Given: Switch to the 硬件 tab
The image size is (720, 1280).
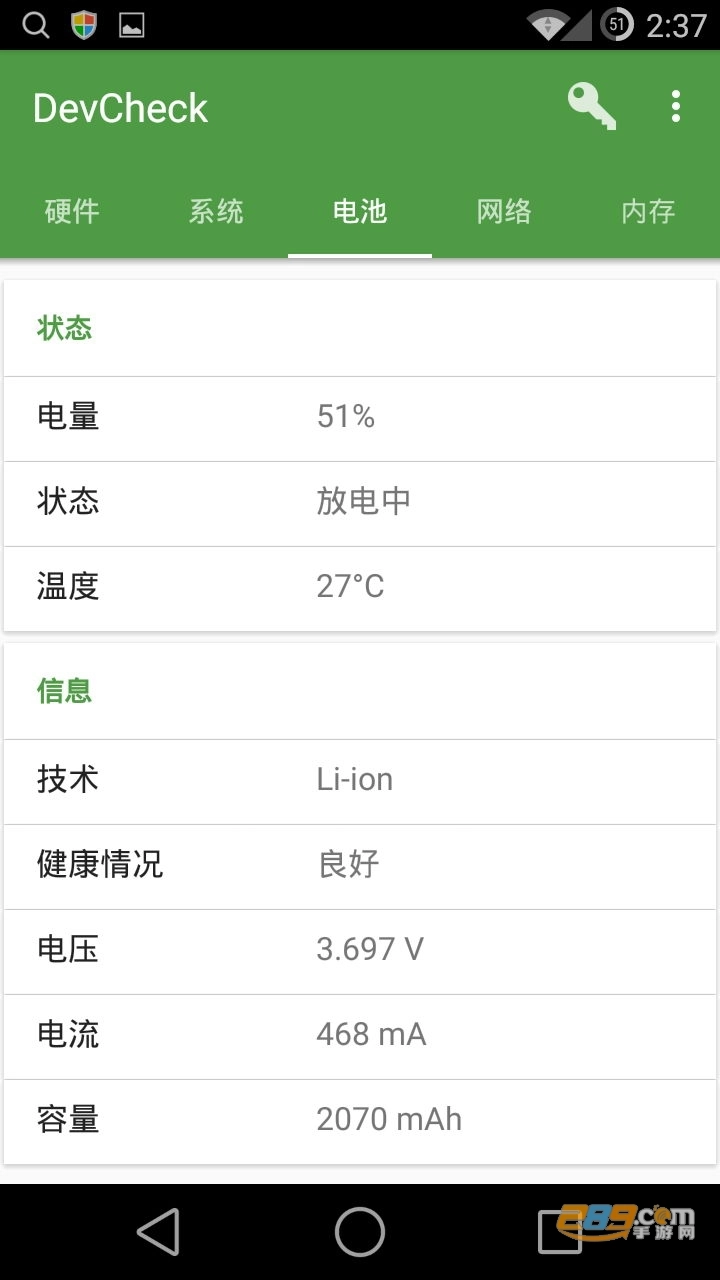Looking at the screenshot, I should 72,212.
